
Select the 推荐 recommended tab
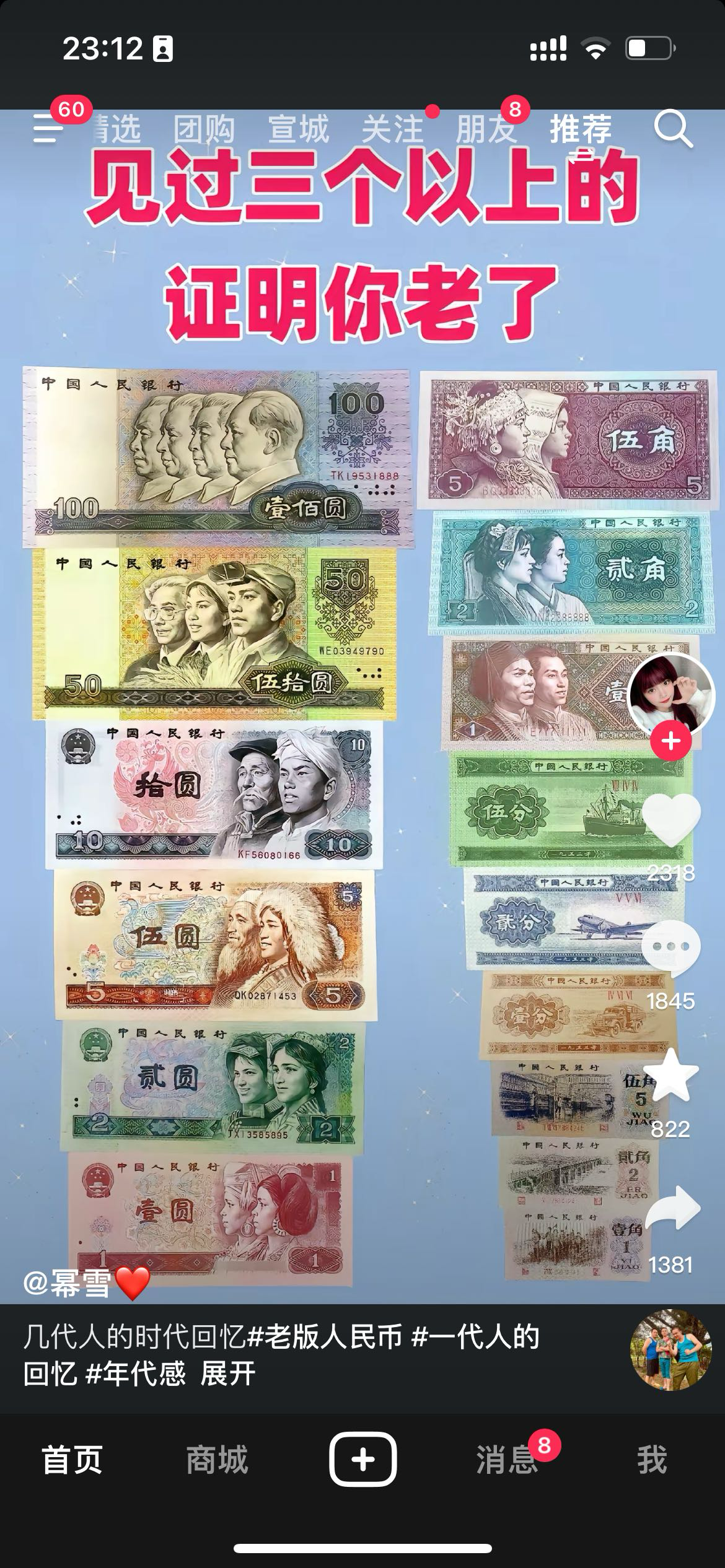coord(581,129)
